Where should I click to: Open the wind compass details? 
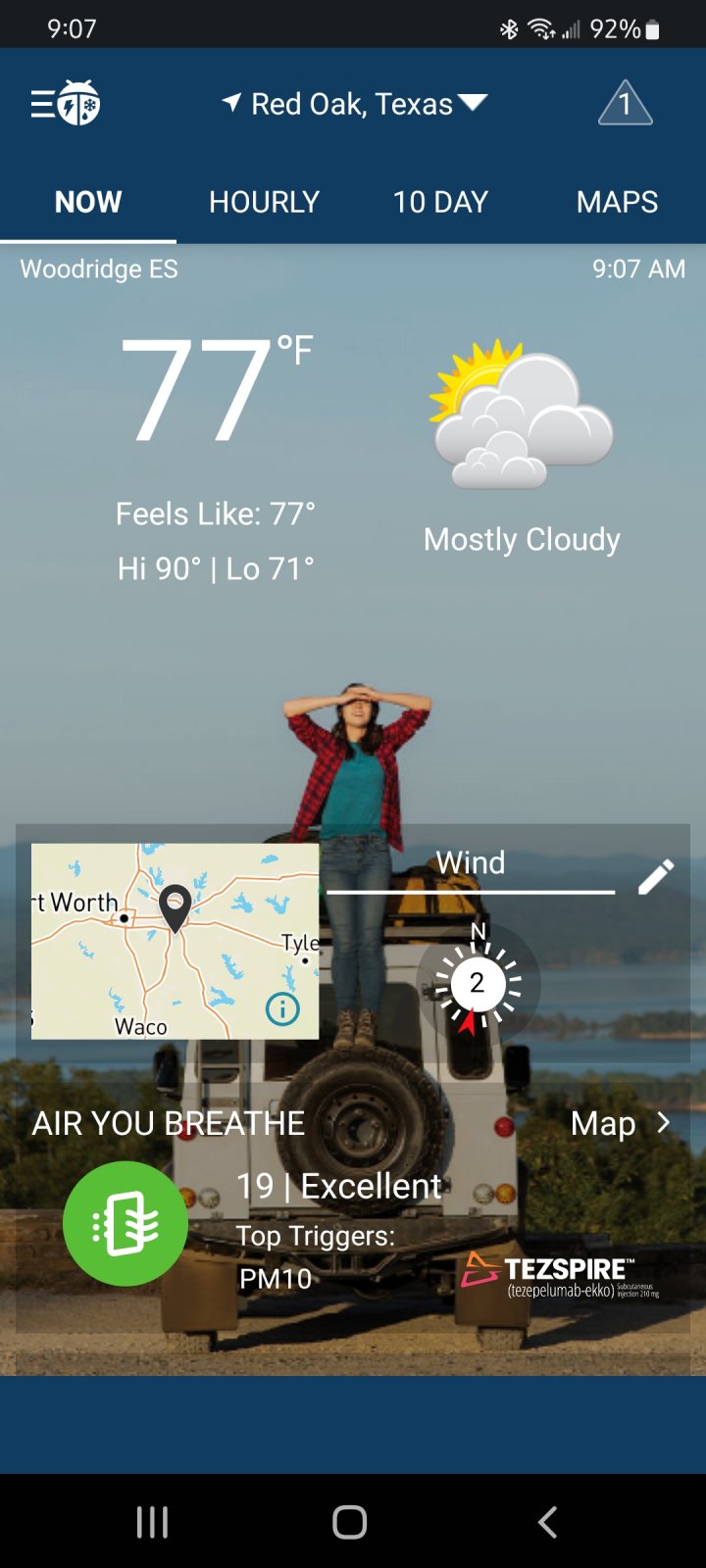click(x=478, y=982)
